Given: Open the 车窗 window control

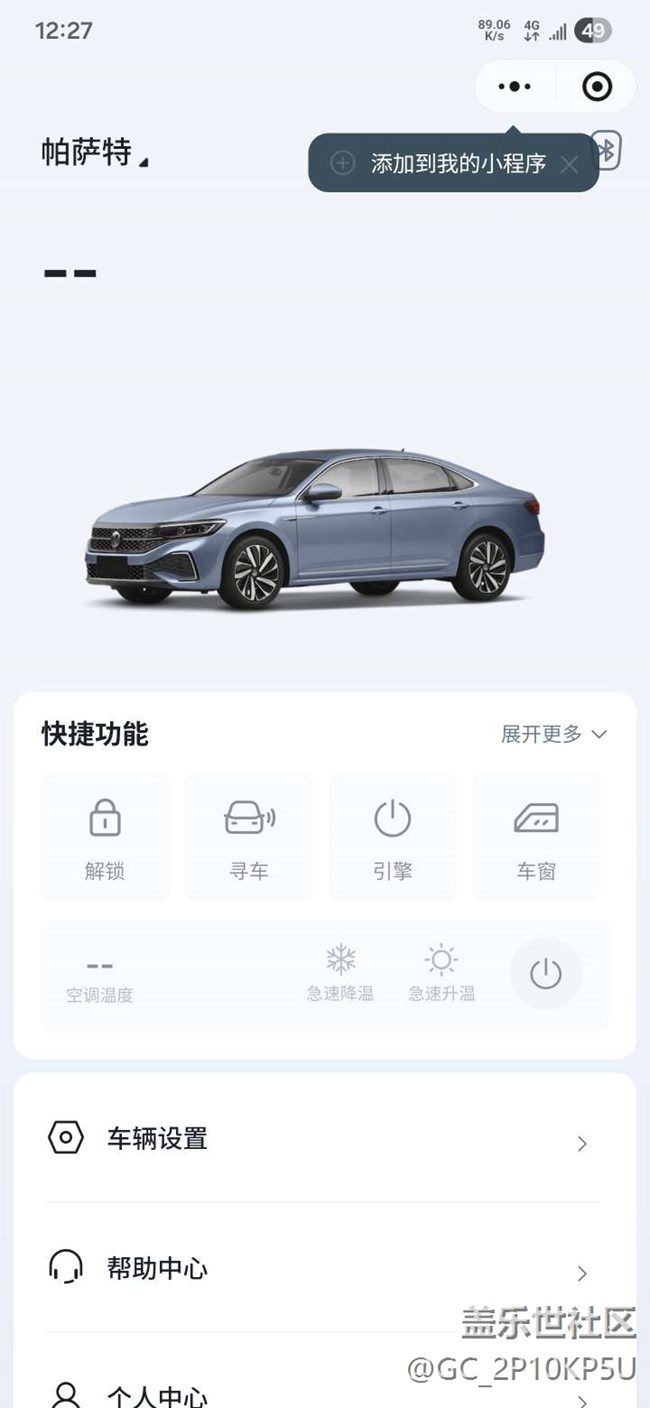Looking at the screenshot, I should click(x=536, y=836).
